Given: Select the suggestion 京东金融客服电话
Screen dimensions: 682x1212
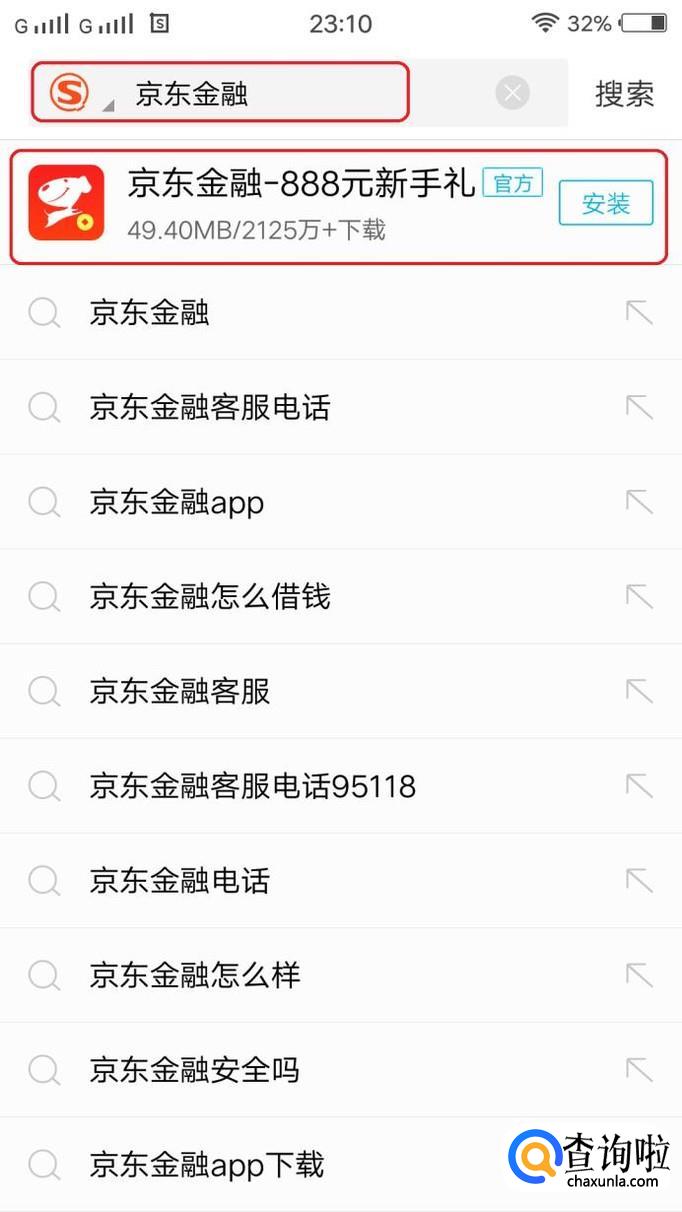Looking at the screenshot, I should tap(210, 408).
